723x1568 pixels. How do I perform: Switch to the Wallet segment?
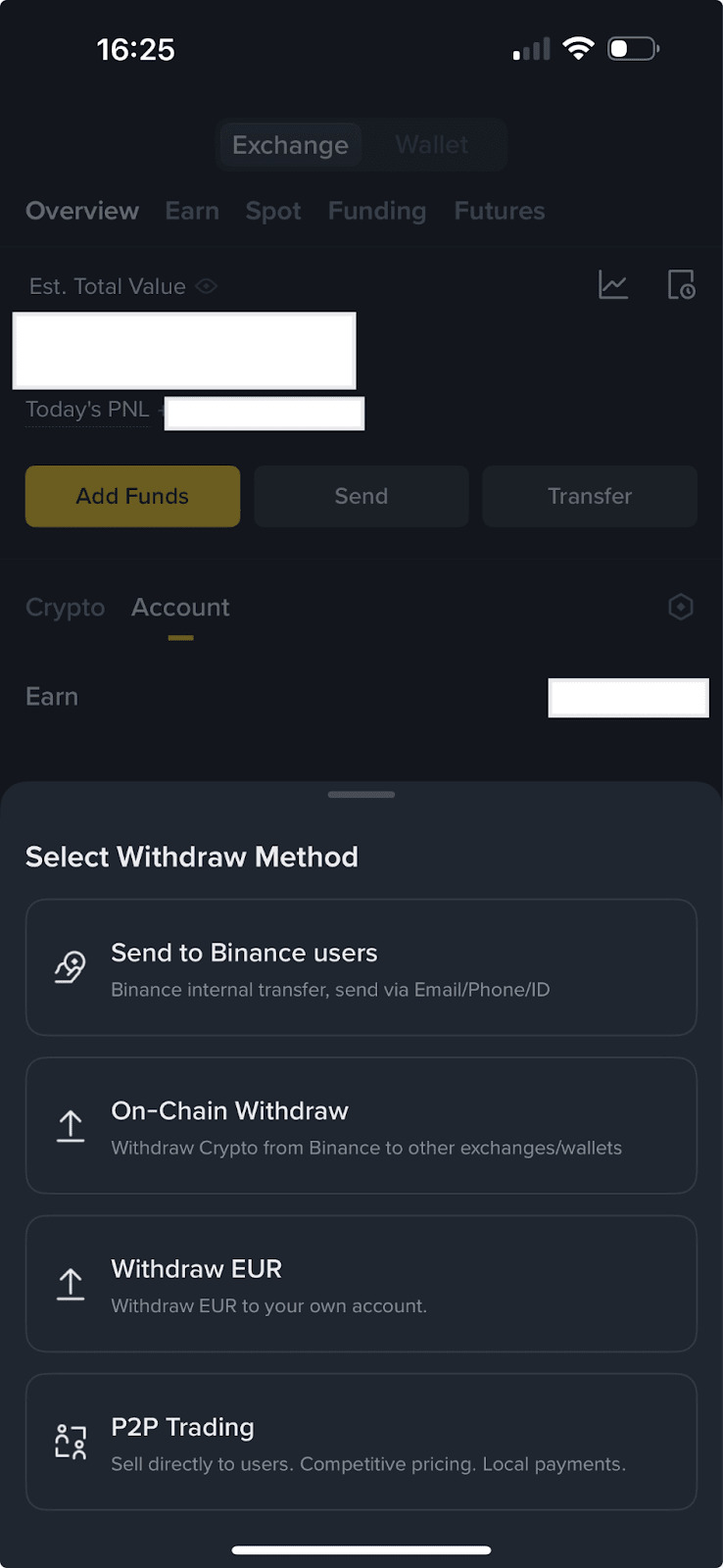[x=432, y=145]
